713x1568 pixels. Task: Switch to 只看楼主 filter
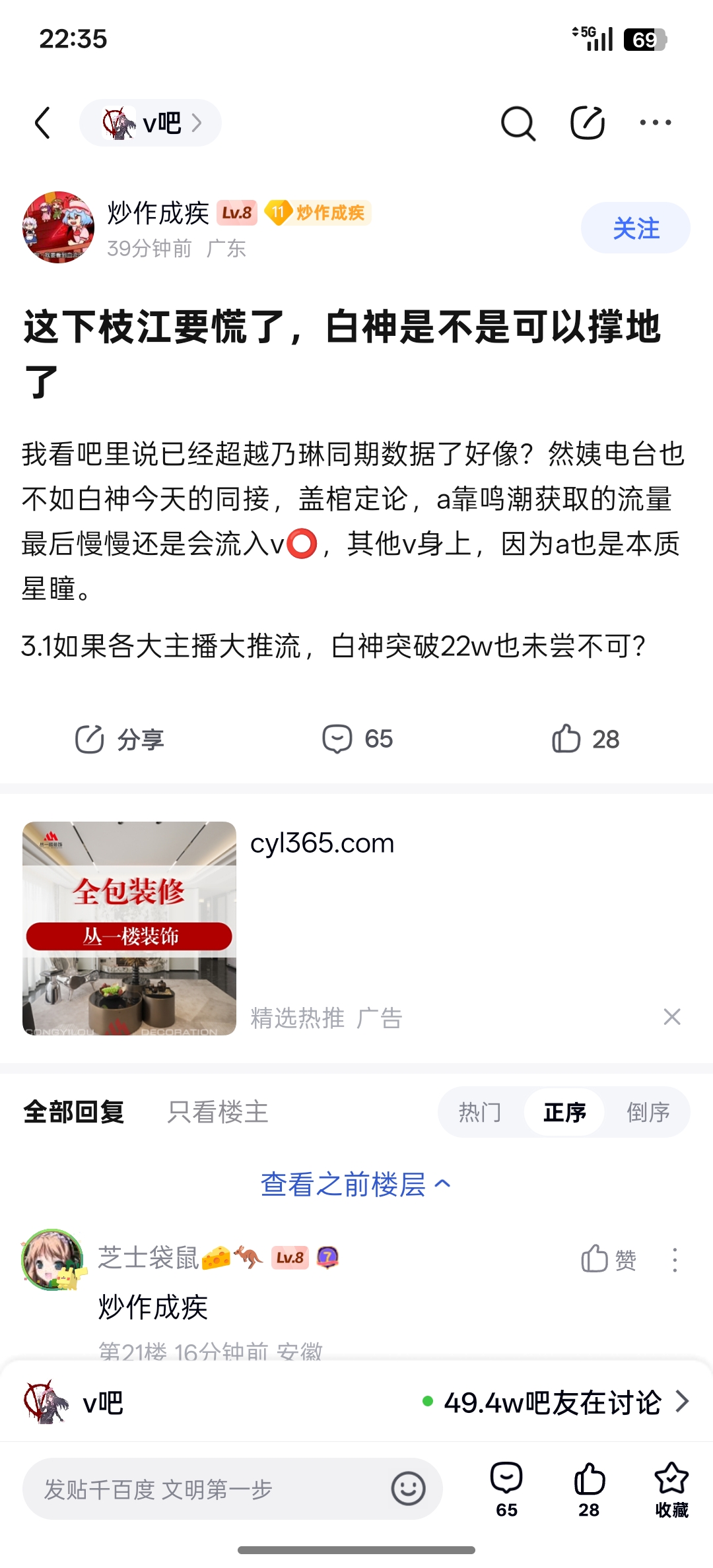[x=218, y=1112]
